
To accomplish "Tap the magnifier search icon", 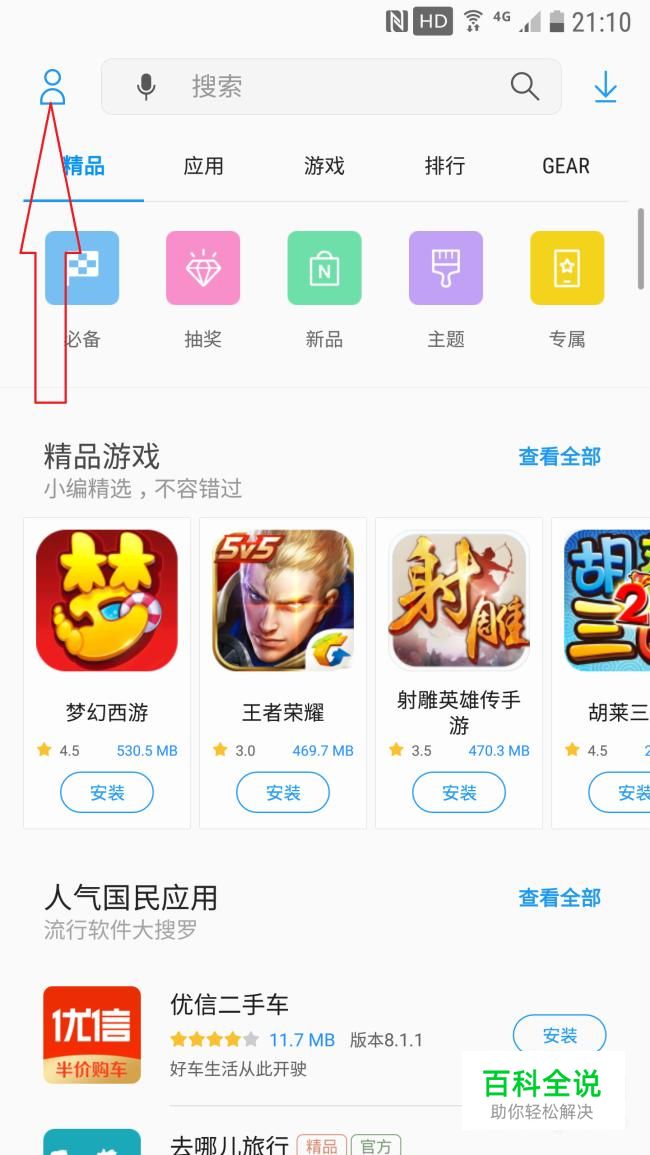I will 525,87.
